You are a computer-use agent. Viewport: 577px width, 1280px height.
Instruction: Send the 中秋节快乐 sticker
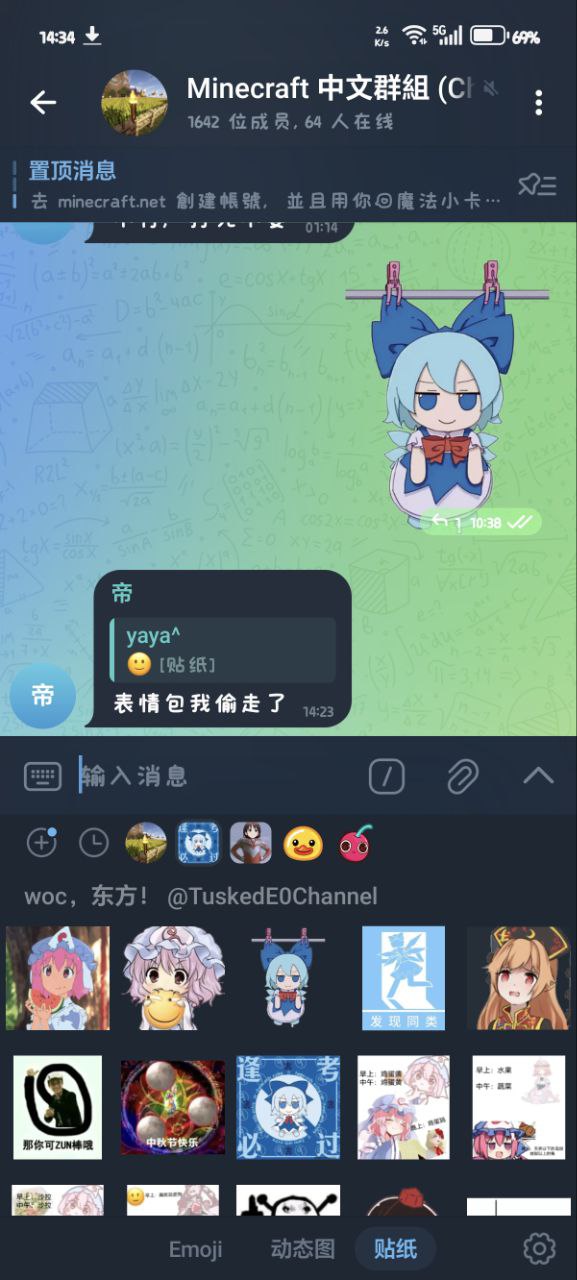(x=173, y=1108)
